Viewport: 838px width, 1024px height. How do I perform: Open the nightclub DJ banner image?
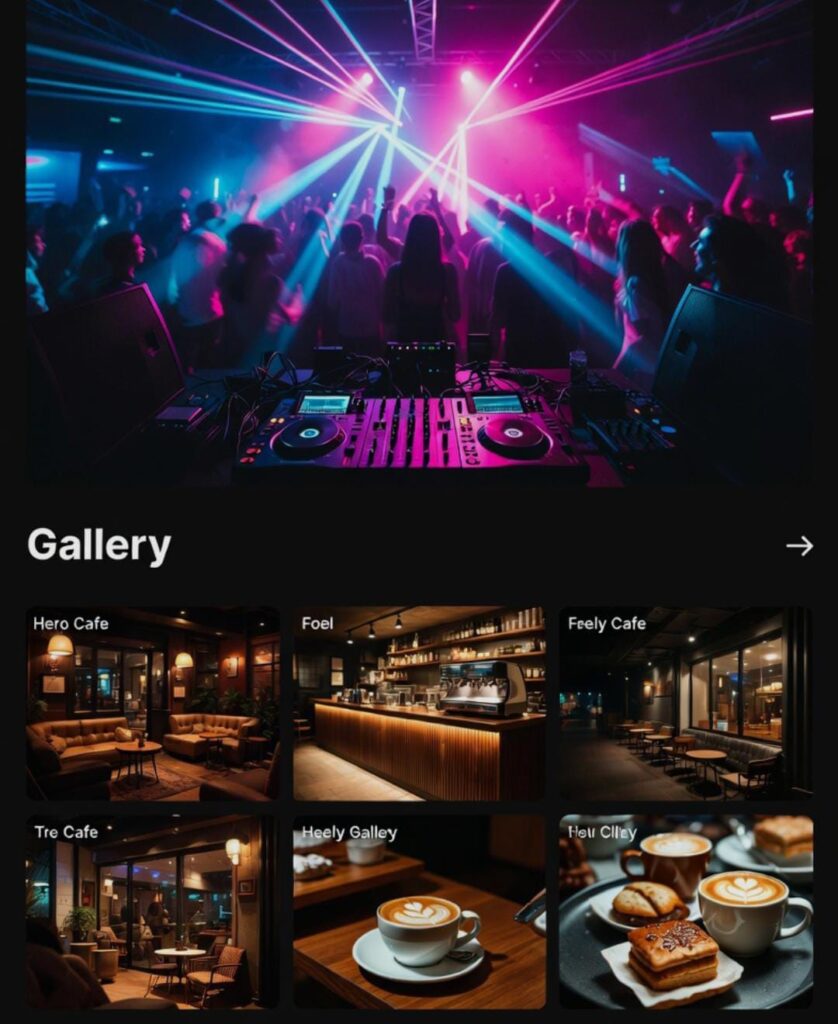click(x=419, y=243)
